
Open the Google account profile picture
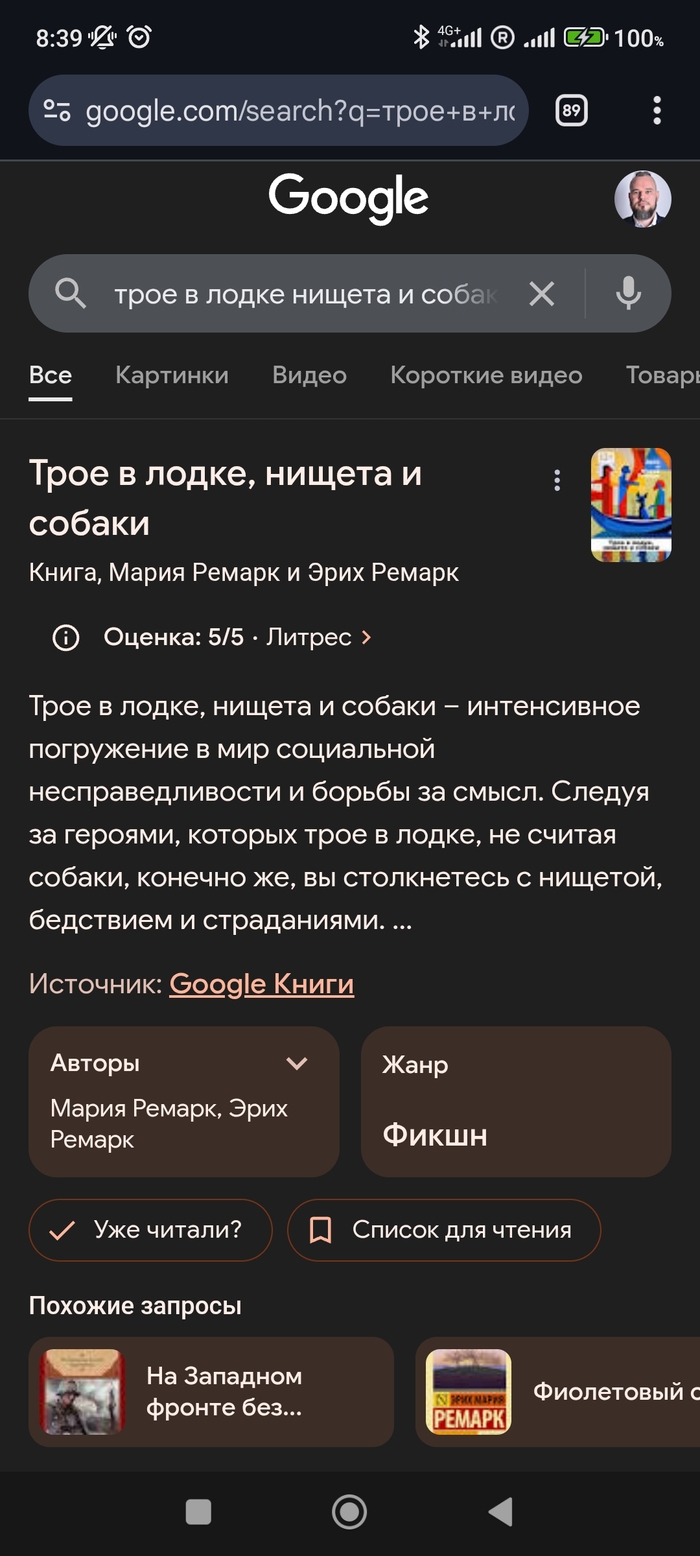pyautogui.click(x=642, y=199)
